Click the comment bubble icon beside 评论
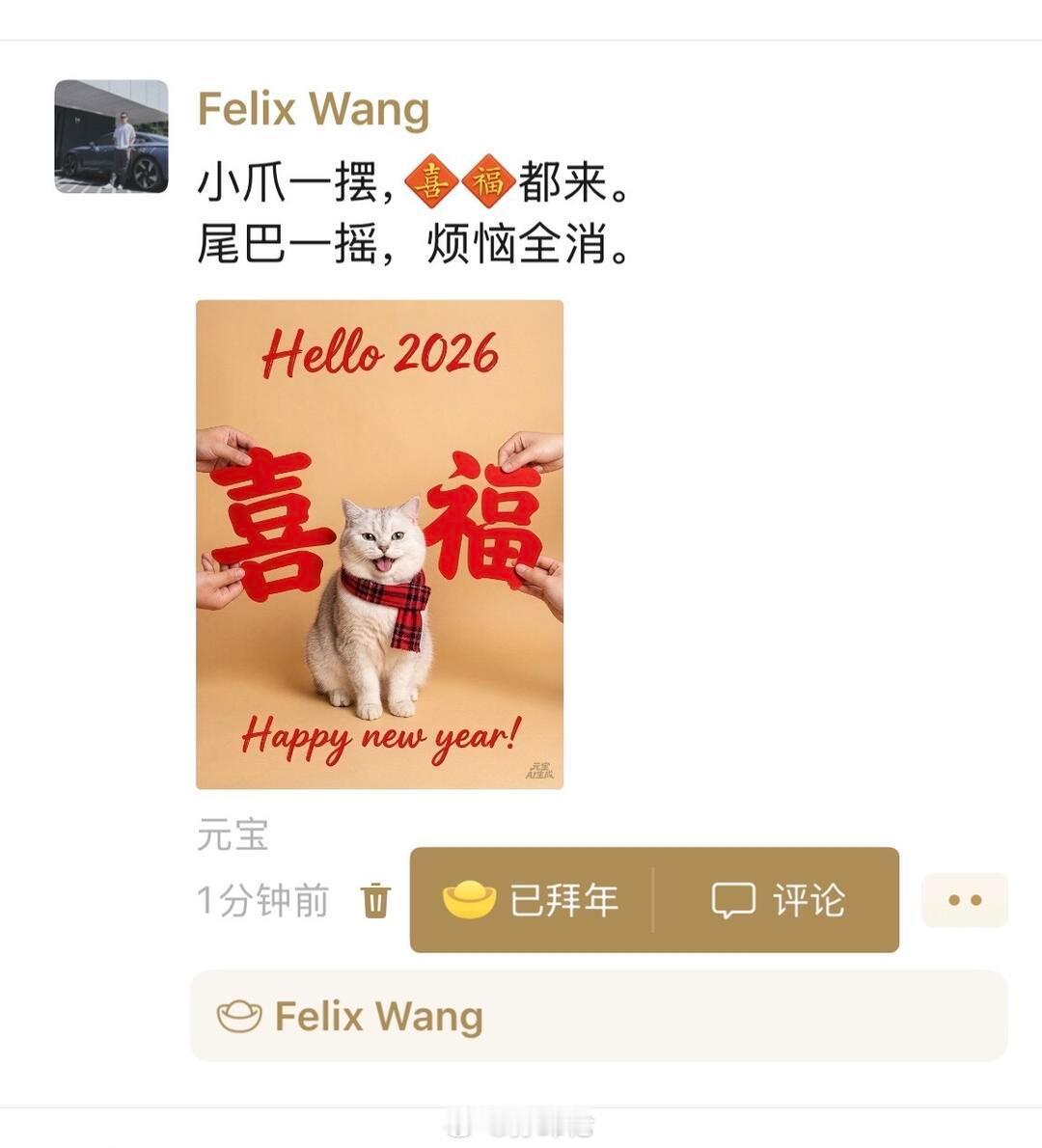The image size is (1042, 1148). 734,899
